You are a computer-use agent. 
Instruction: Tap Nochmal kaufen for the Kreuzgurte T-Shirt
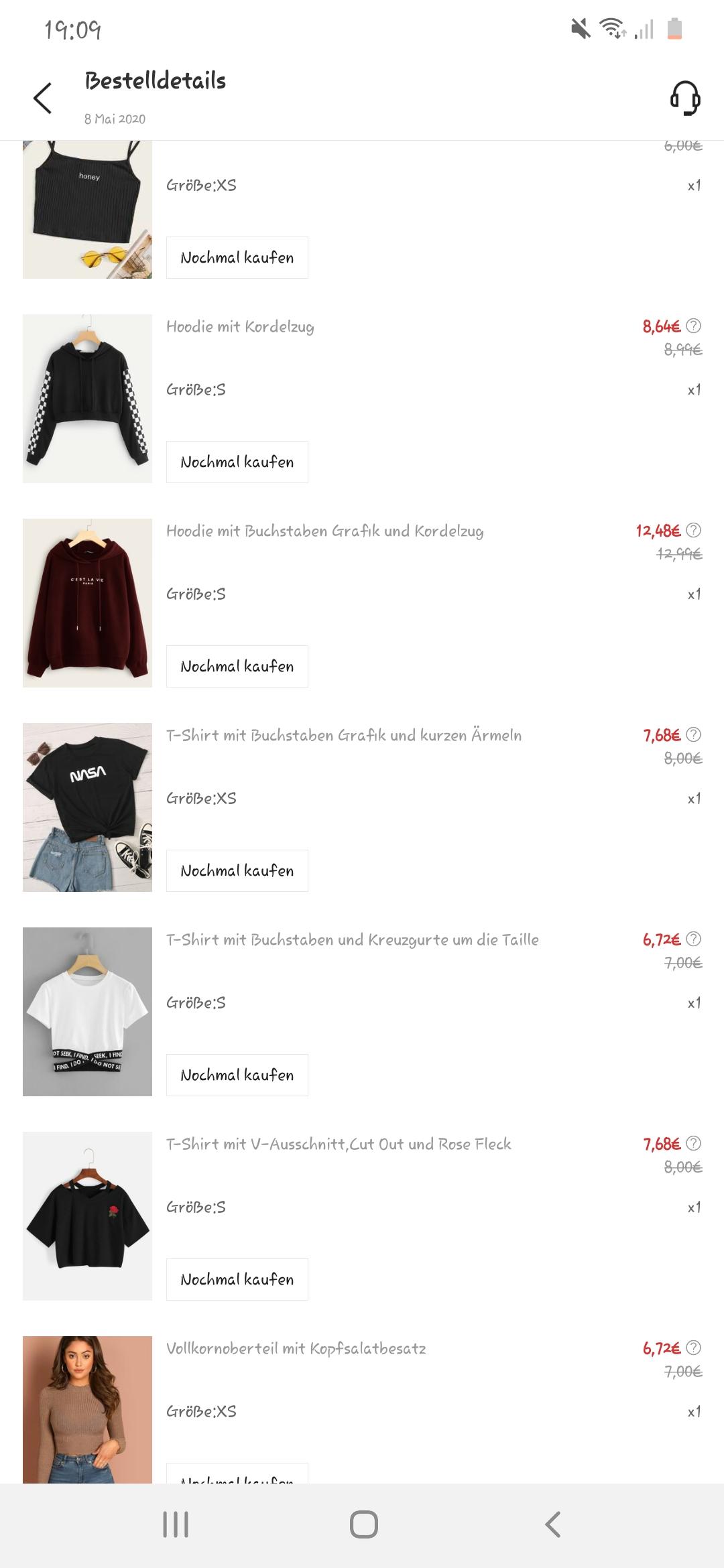(237, 1075)
